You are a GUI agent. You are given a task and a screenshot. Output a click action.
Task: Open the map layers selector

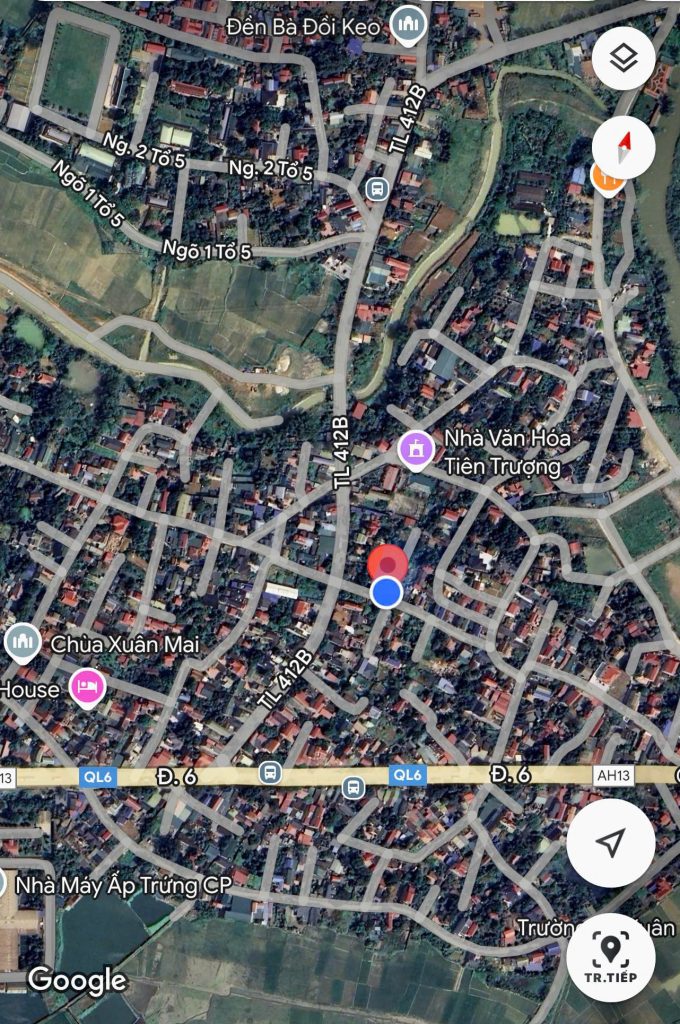click(x=623, y=59)
